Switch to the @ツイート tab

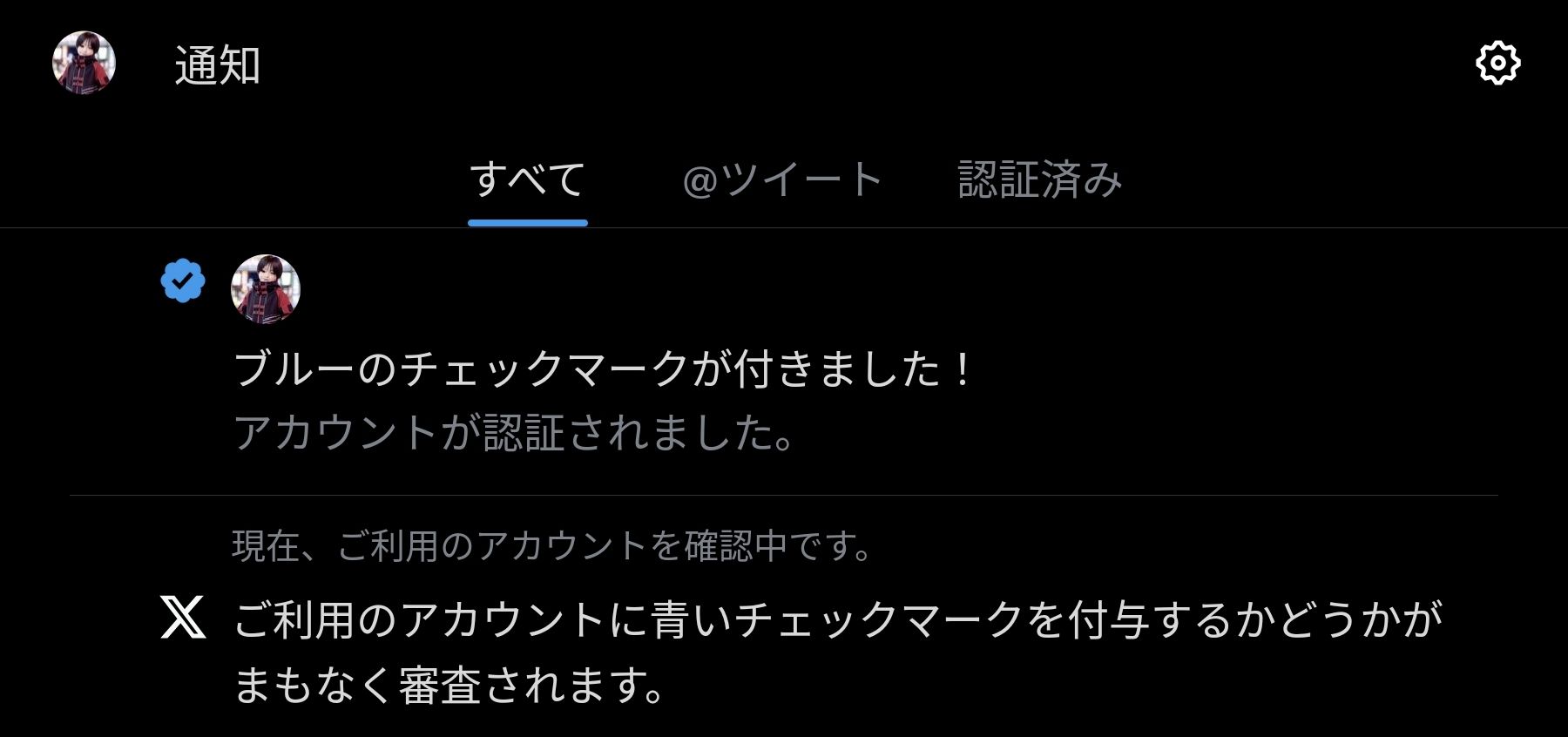click(x=782, y=179)
